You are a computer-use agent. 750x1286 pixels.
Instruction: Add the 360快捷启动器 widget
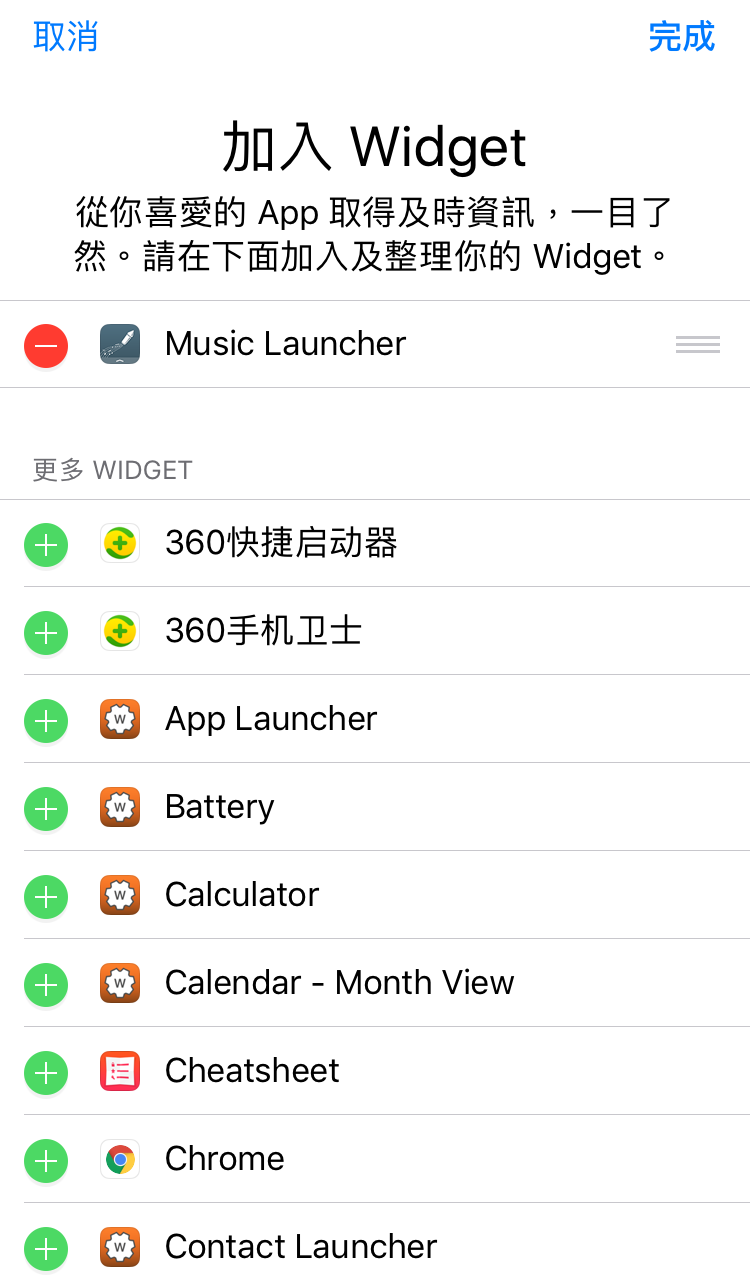pyautogui.click(x=46, y=544)
